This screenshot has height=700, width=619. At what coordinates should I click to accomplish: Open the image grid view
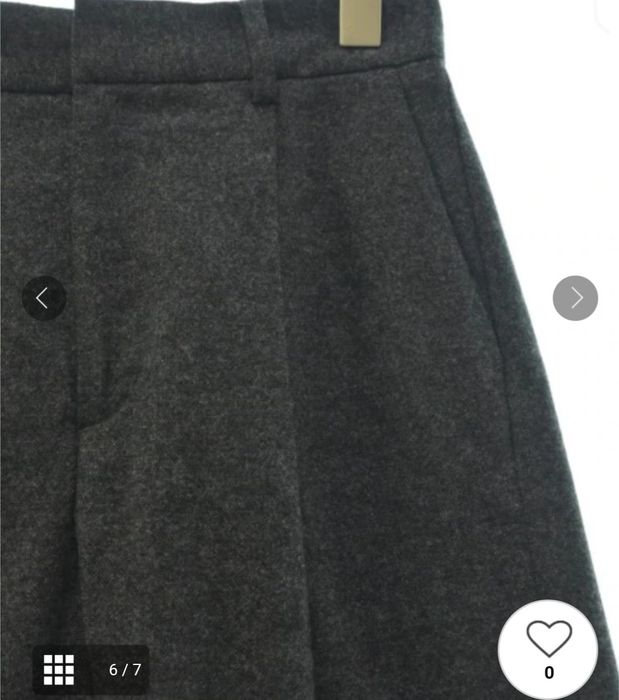tap(59, 669)
